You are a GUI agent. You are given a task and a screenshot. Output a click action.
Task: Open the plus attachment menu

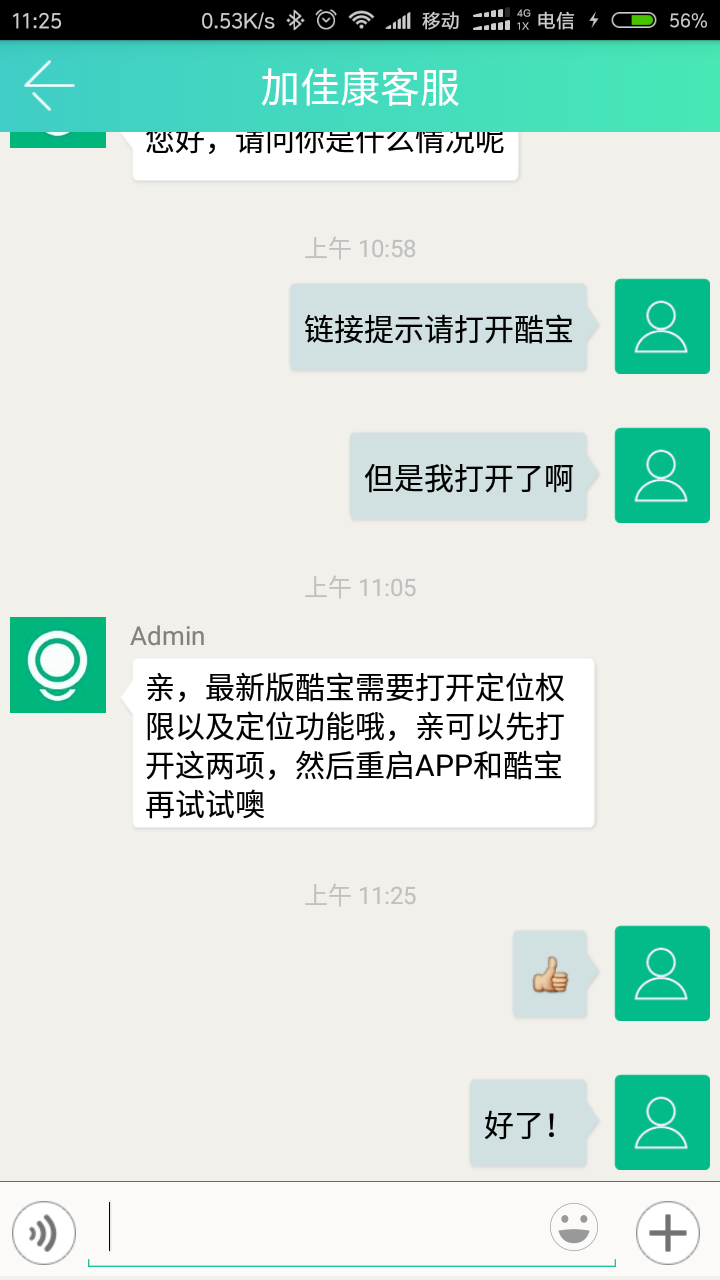pos(667,1233)
